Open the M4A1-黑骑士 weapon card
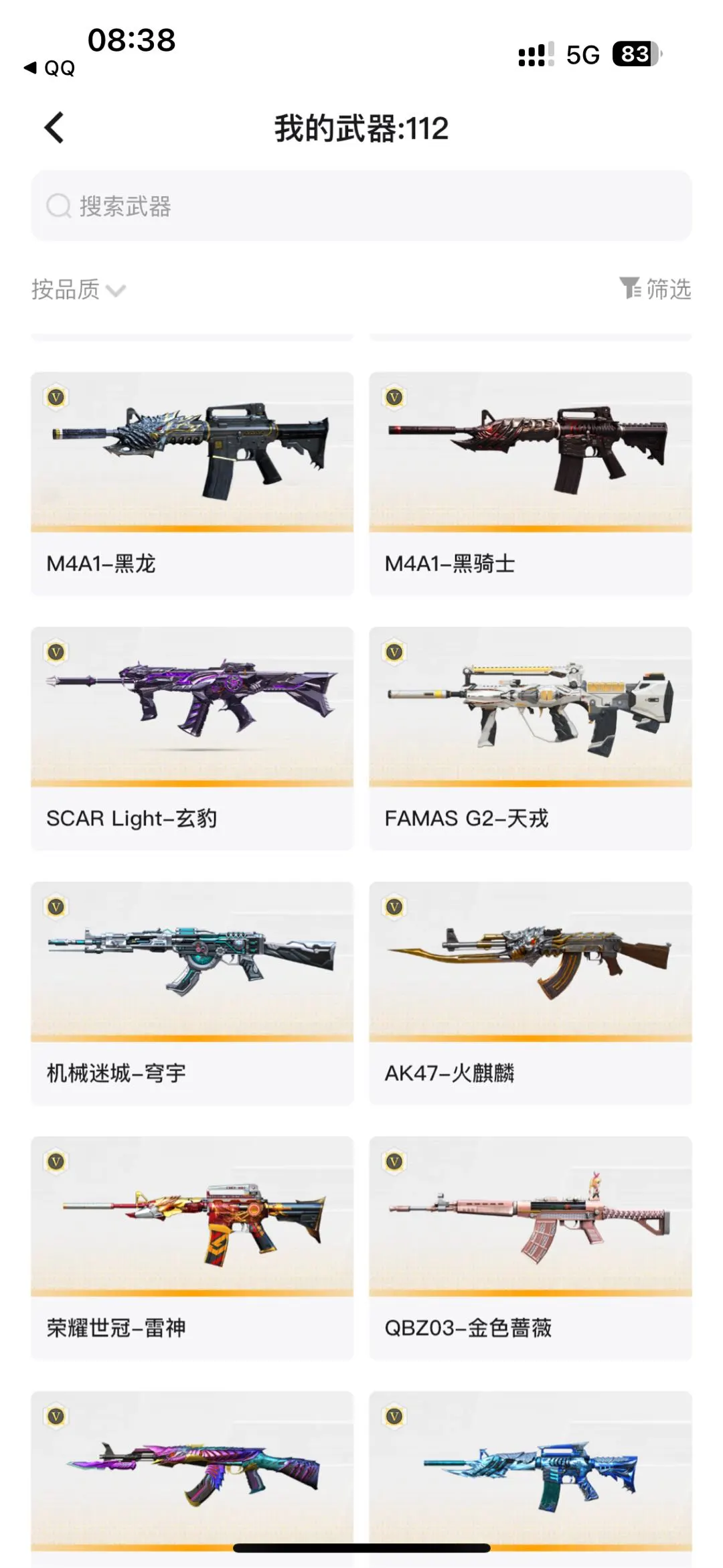This screenshot has width=723, height=1568. (530, 482)
